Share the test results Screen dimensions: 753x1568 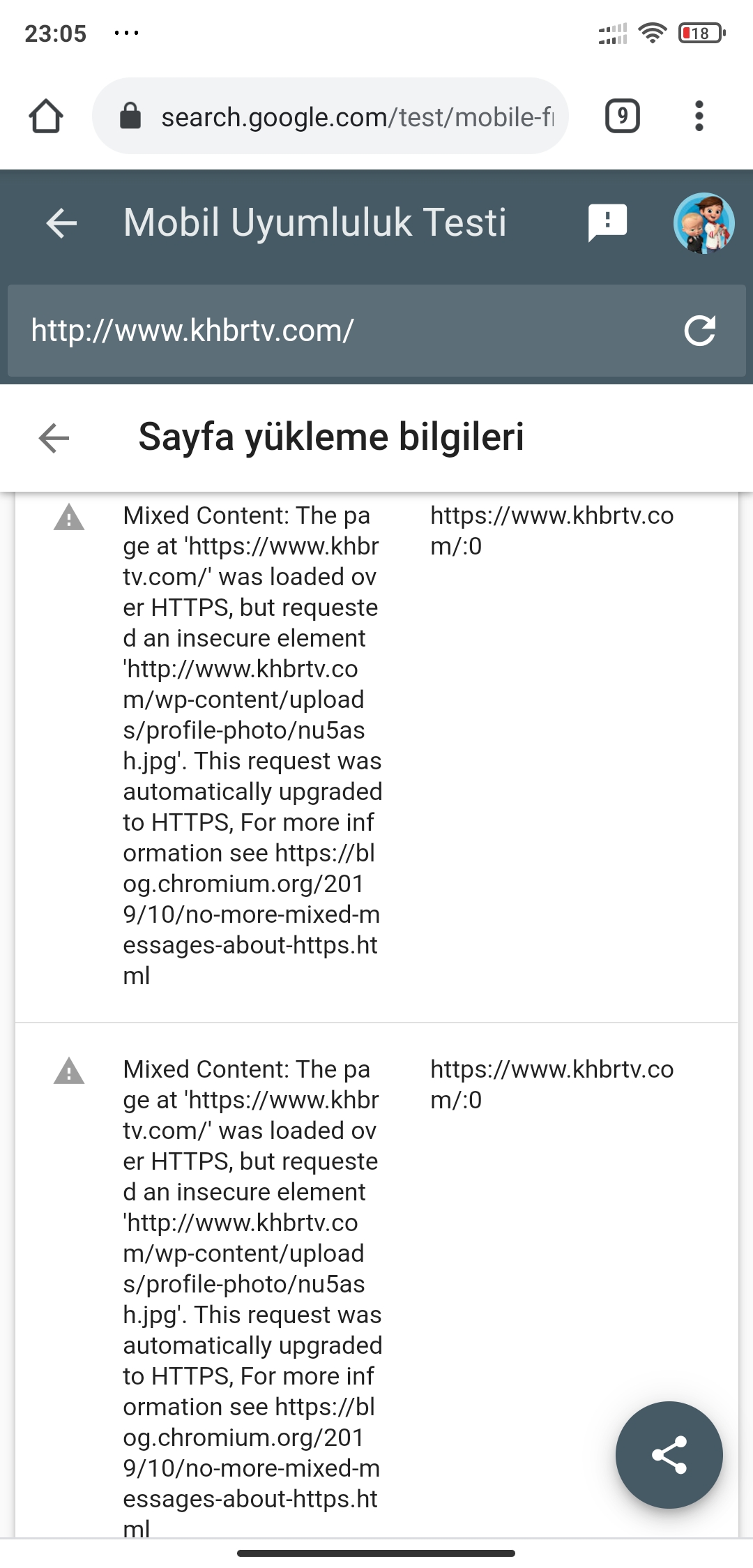point(669,1455)
